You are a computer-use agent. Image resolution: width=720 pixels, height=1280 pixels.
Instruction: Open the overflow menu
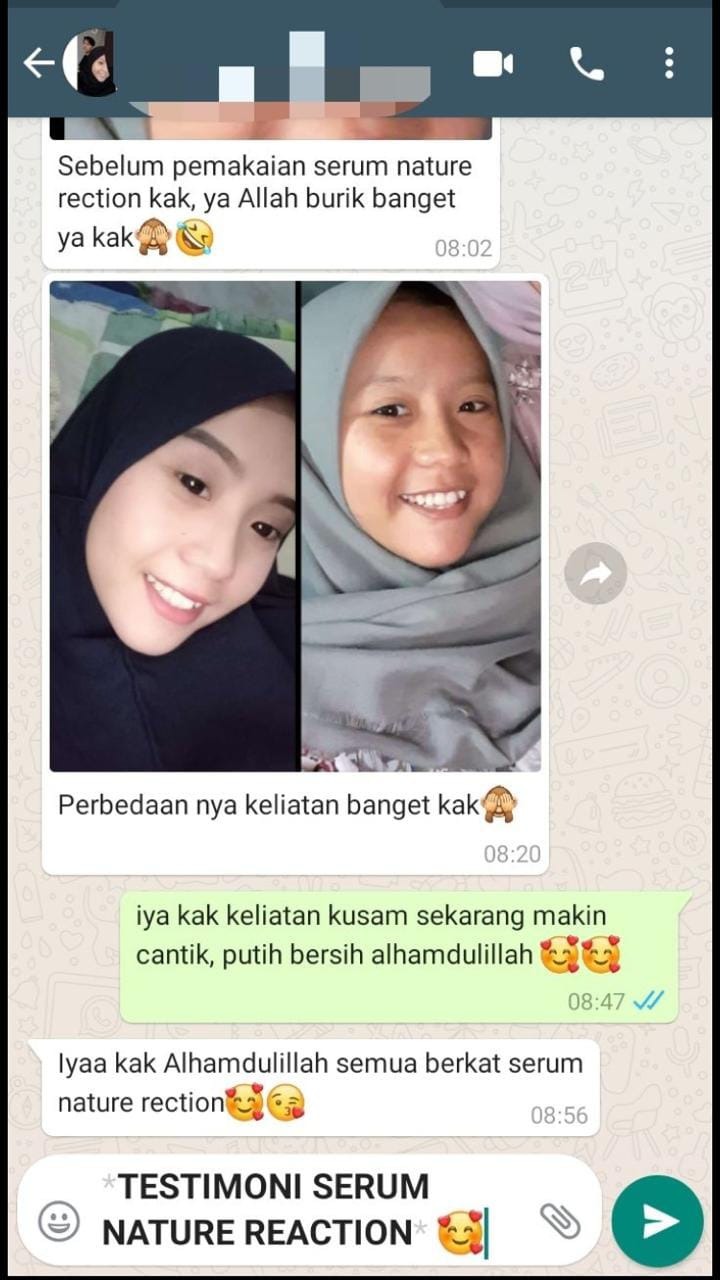(x=669, y=64)
